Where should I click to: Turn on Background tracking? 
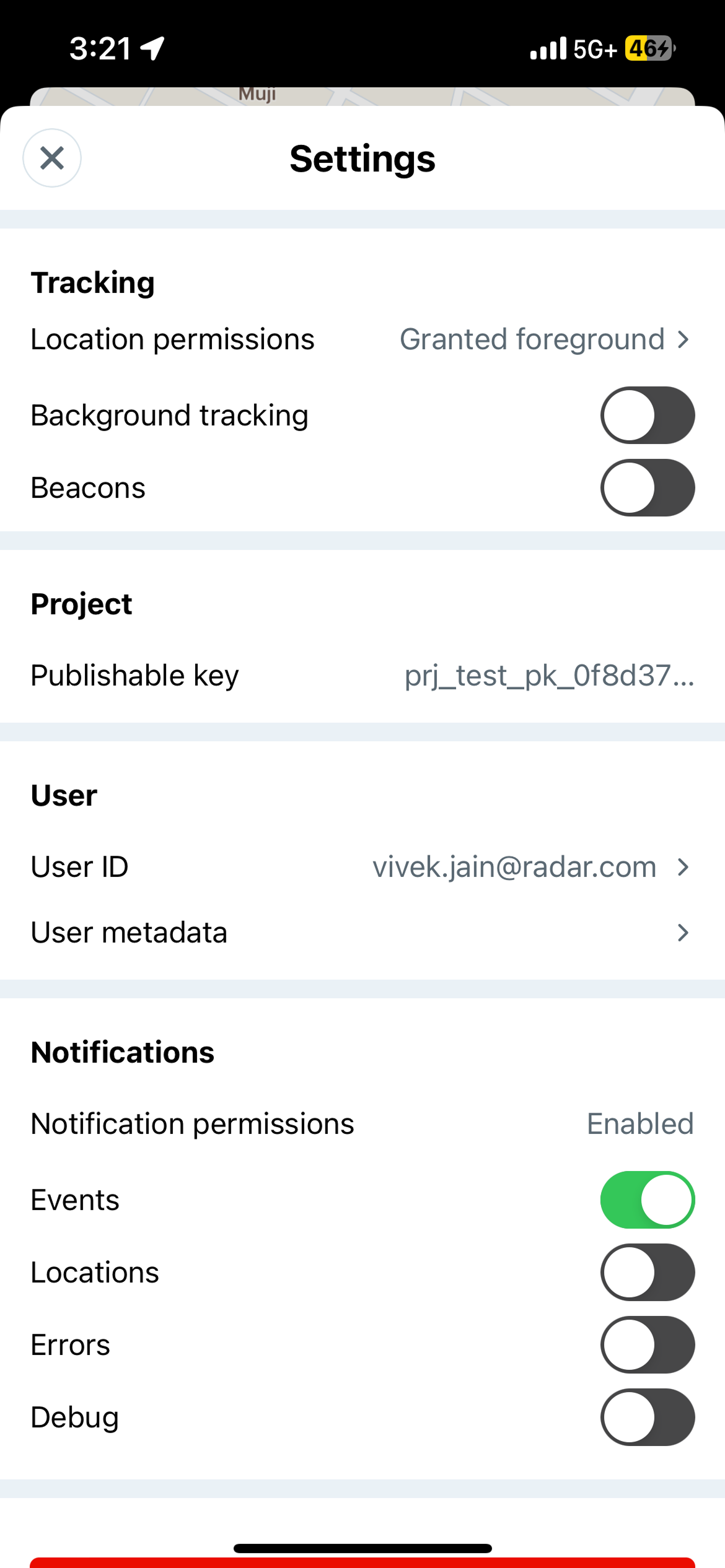click(647, 416)
